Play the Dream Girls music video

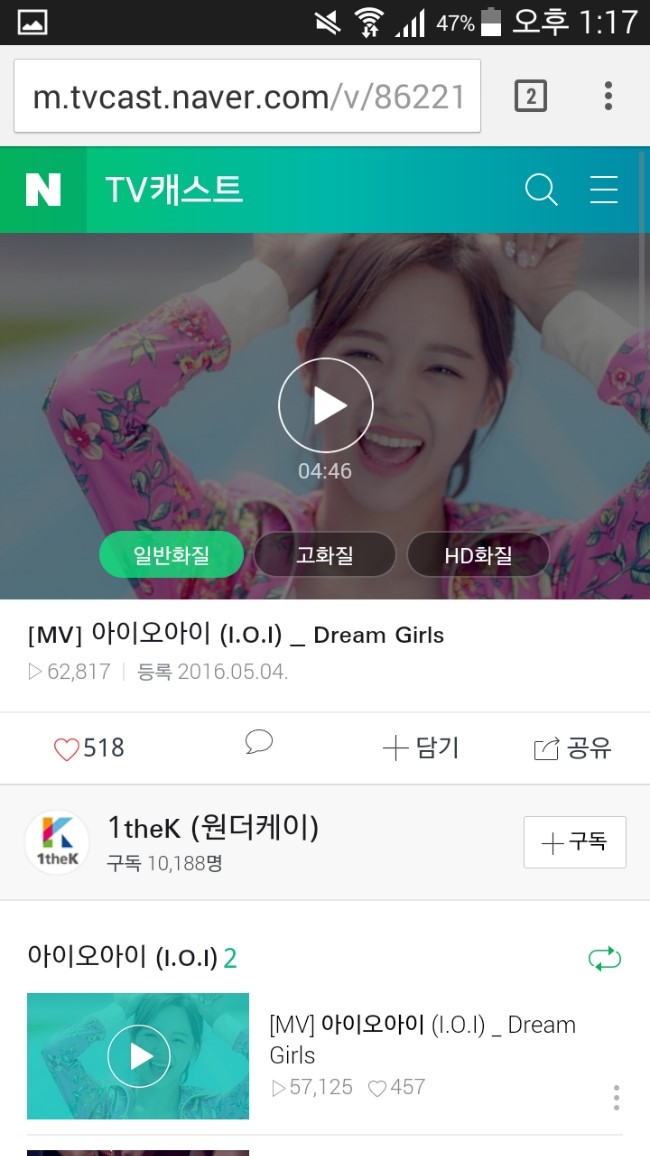(x=325, y=406)
